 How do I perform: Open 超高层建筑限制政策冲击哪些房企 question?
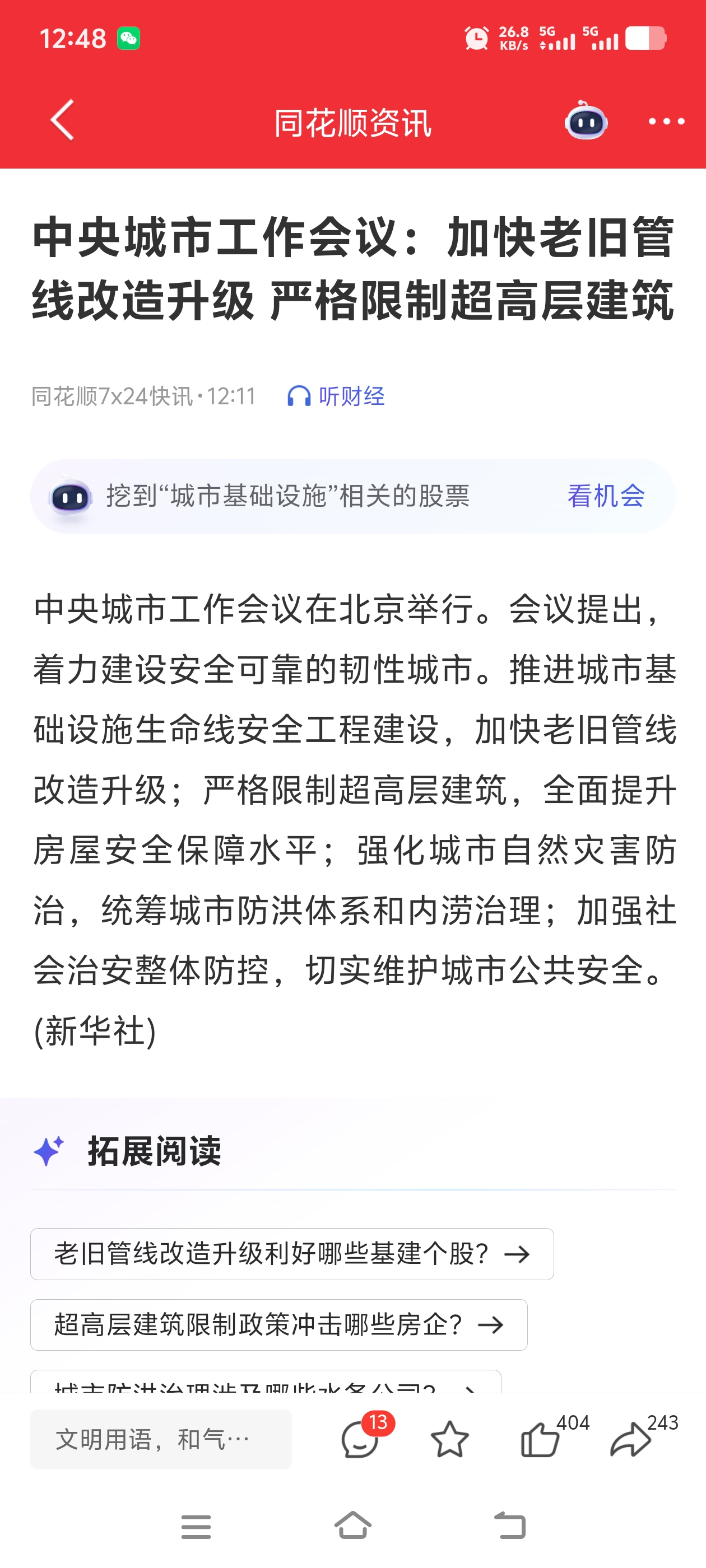coord(279,1324)
